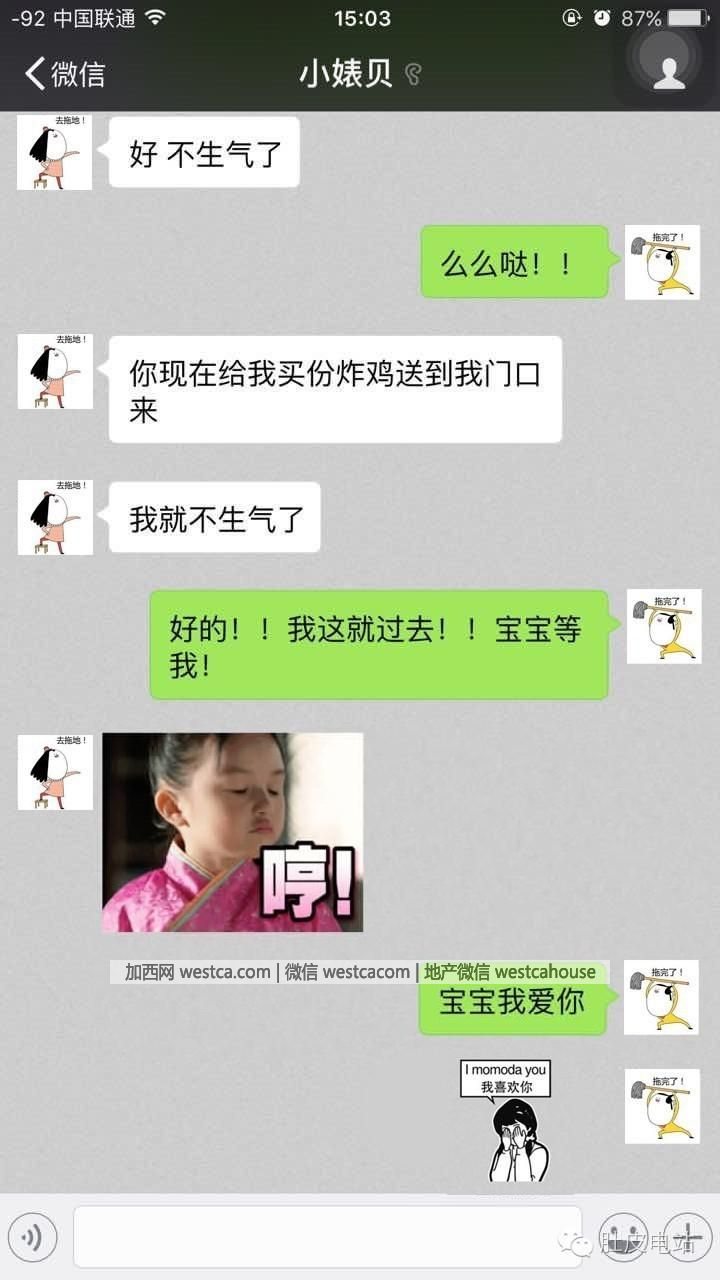Tap your avatar beside '宝宝我爱你' message
Image resolution: width=720 pixels, height=1280 pixels.
662,997
